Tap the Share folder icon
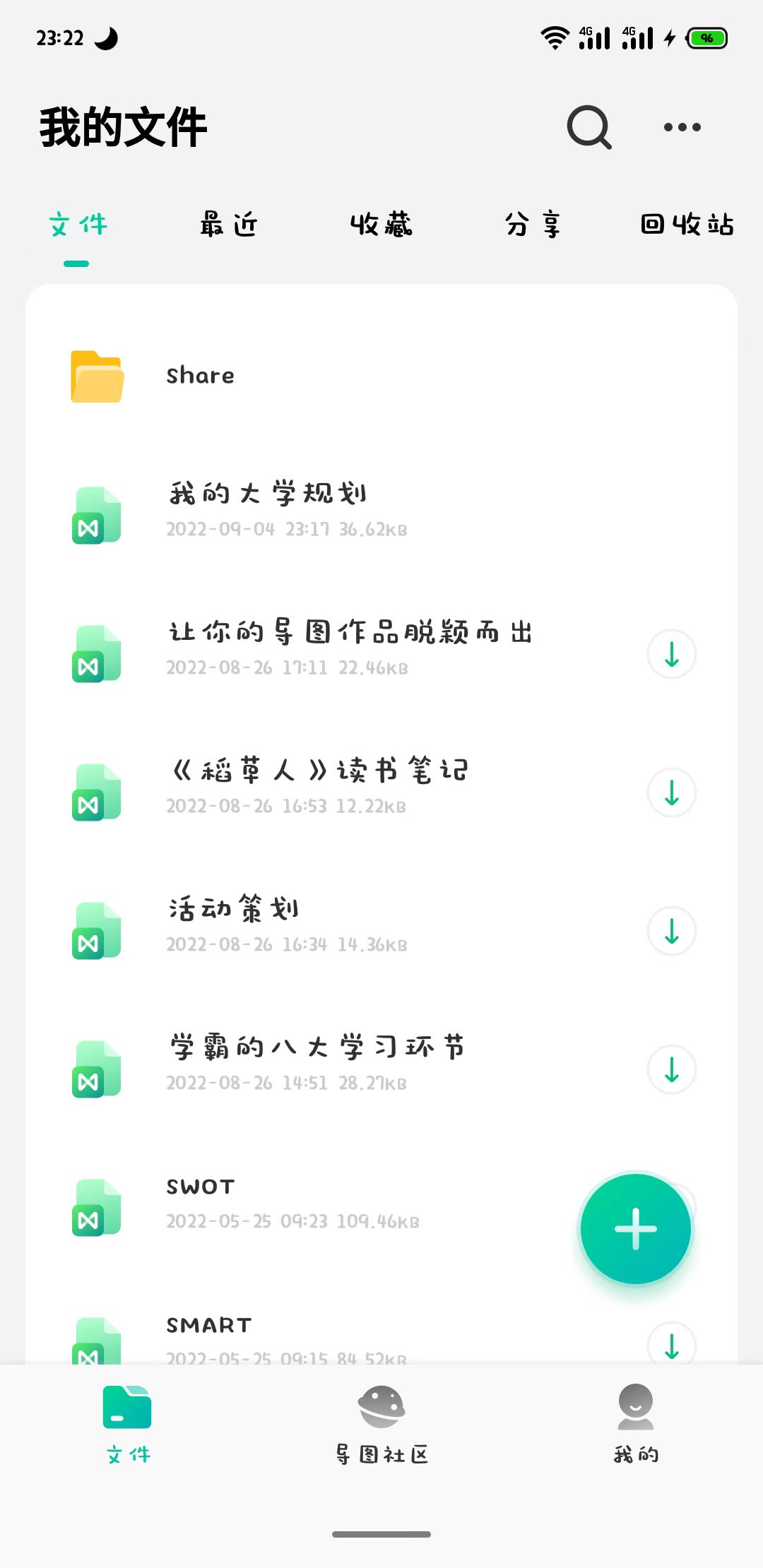 click(x=95, y=375)
